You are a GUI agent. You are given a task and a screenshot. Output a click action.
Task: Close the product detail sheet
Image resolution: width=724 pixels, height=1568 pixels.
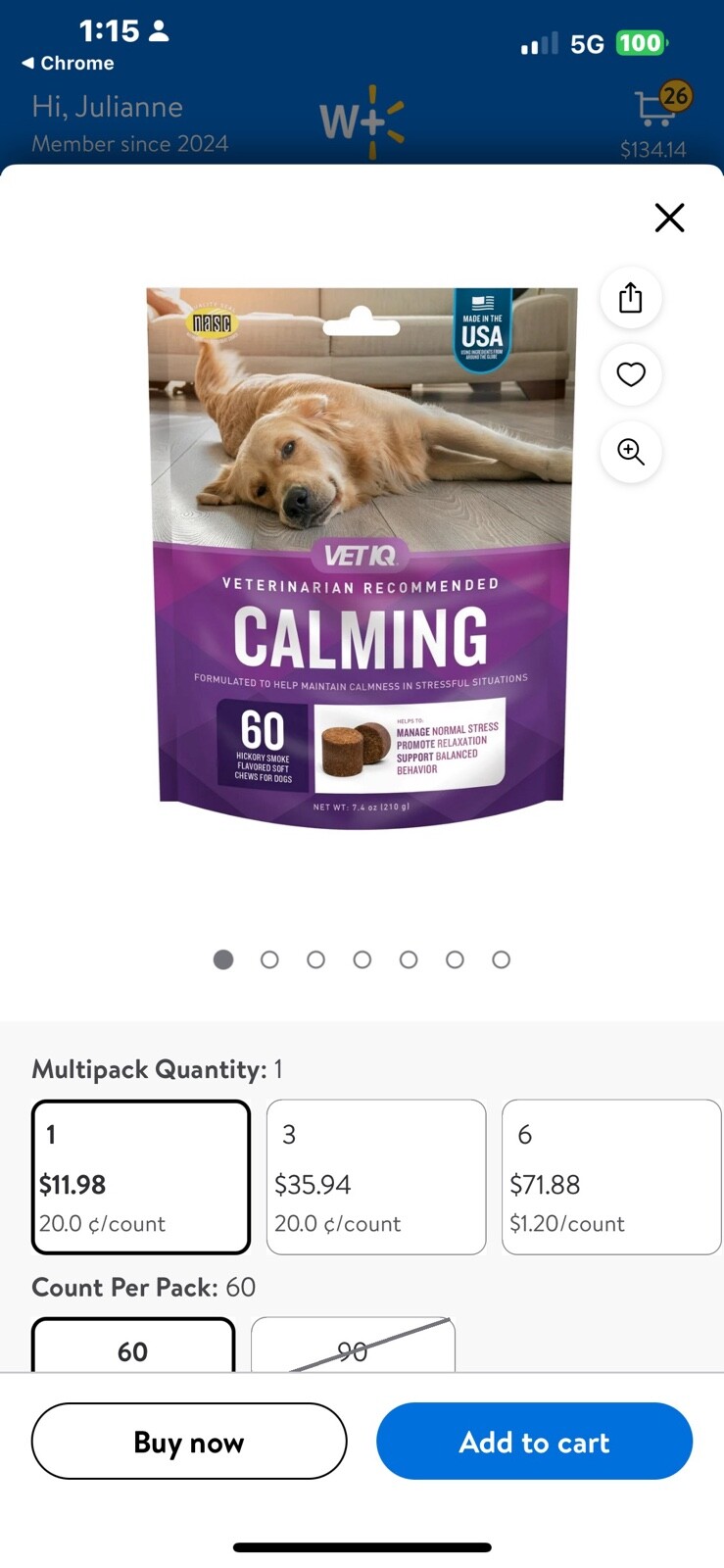[669, 218]
